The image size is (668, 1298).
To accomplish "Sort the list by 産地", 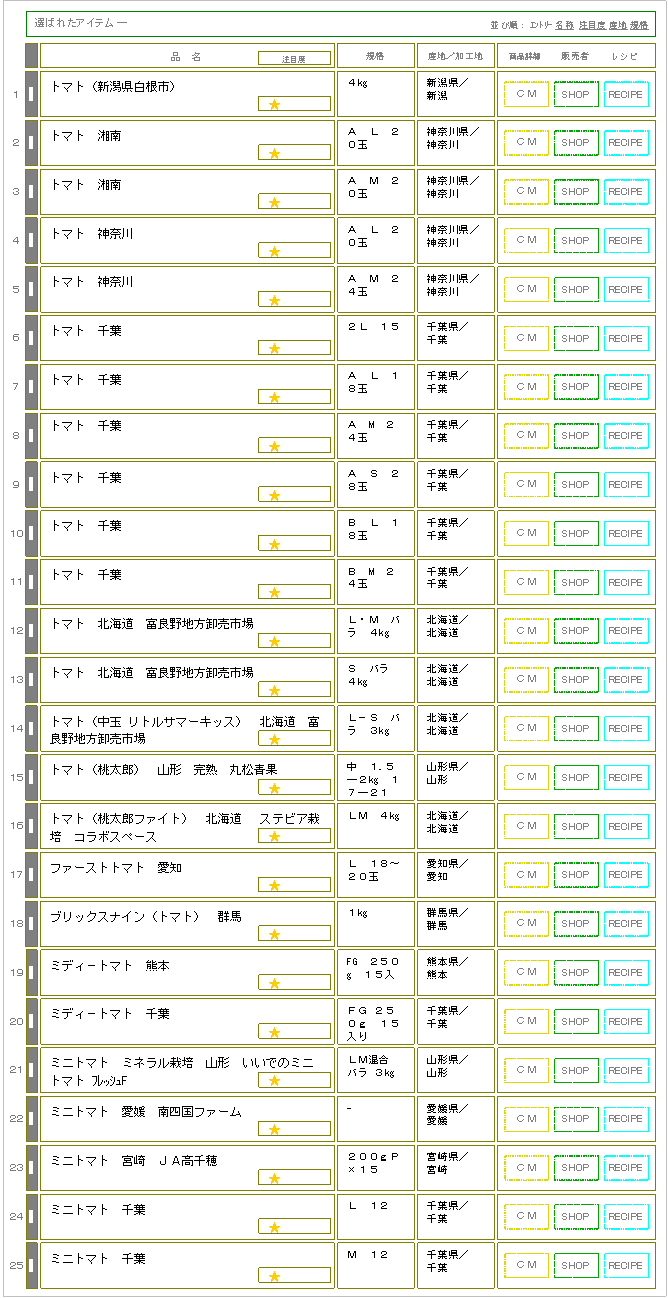I will click(618, 24).
